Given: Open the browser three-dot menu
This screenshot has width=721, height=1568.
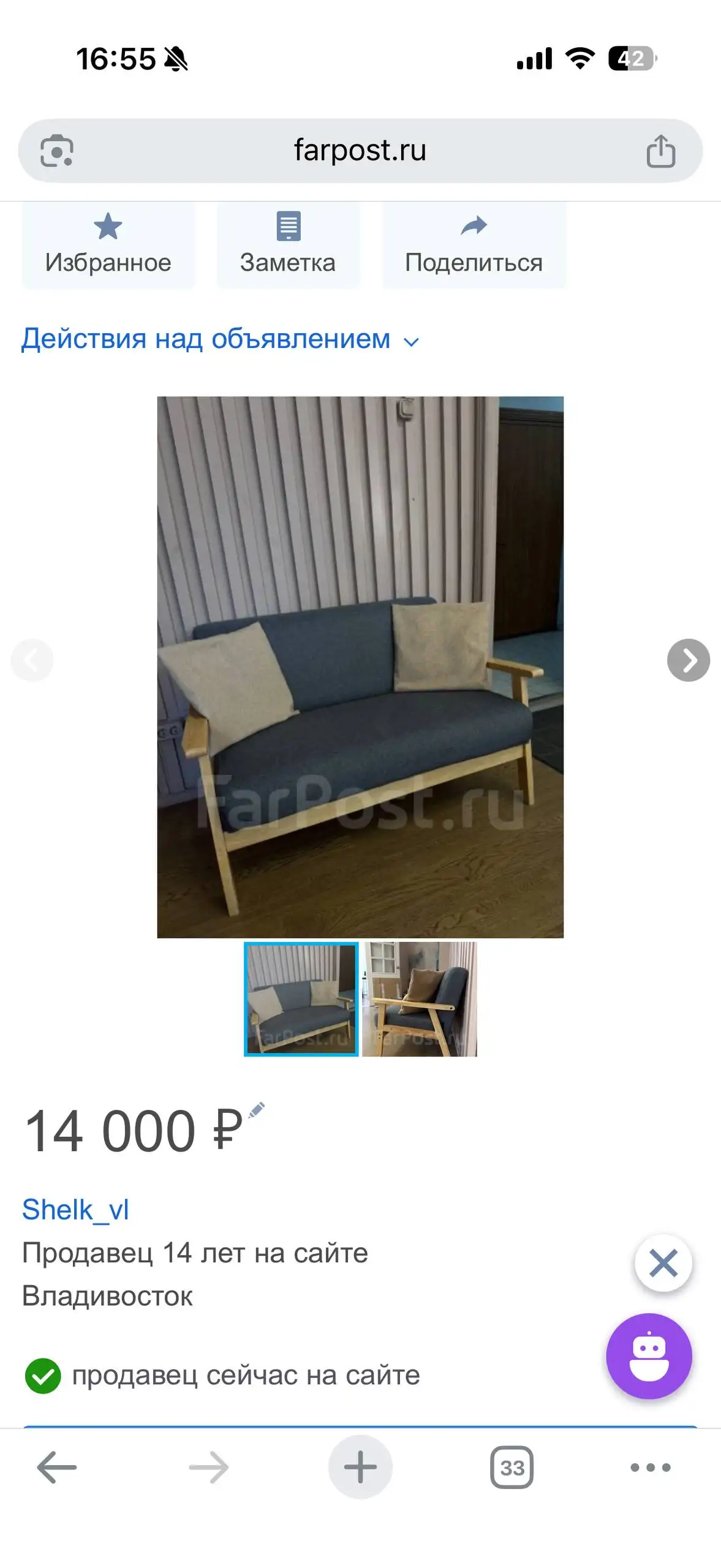Looking at the screenshot, I should 651,1467.
